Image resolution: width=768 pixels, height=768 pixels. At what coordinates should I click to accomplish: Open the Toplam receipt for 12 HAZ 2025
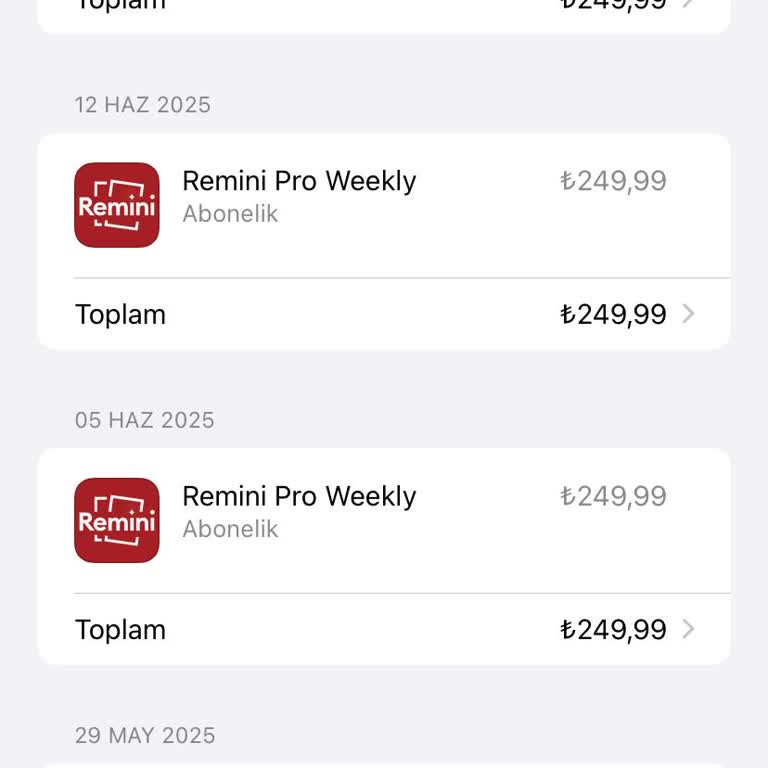384,314
